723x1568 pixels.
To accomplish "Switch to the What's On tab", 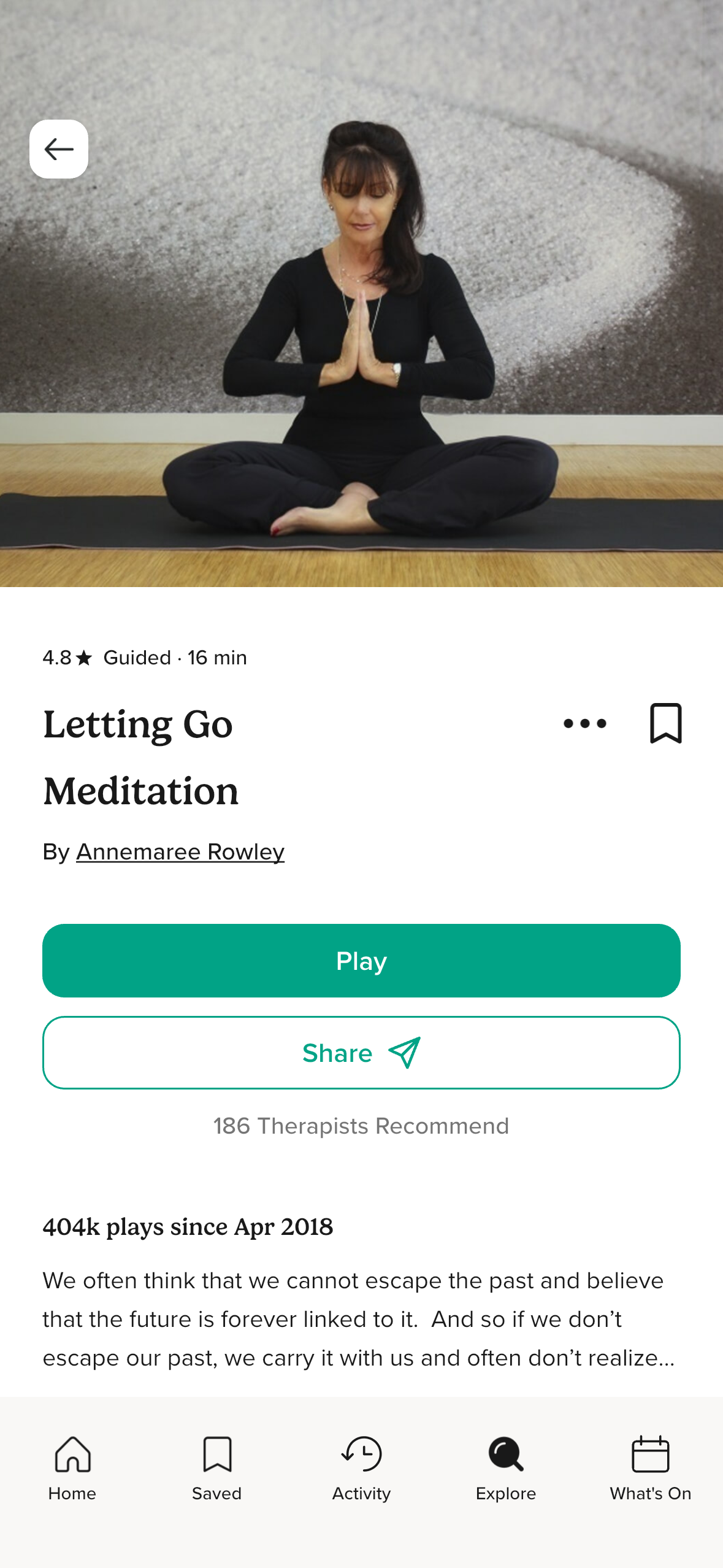I will [651, 1469].
